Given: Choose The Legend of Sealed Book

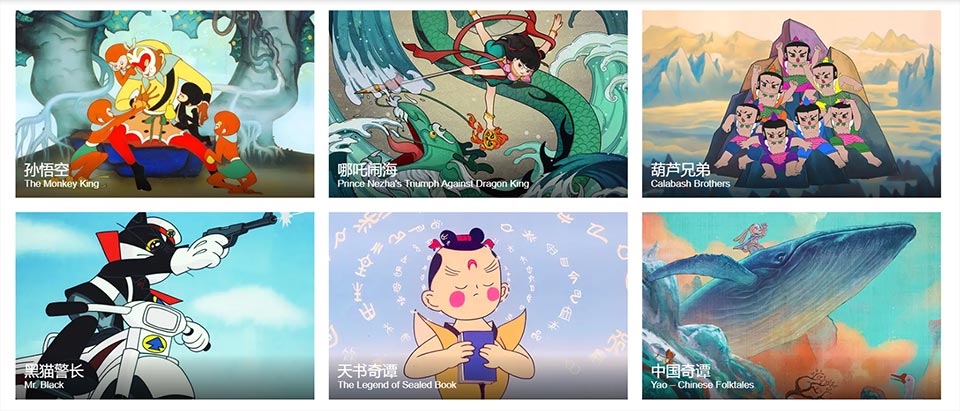Looking at the screenshot, I should (x=478, y=305).
